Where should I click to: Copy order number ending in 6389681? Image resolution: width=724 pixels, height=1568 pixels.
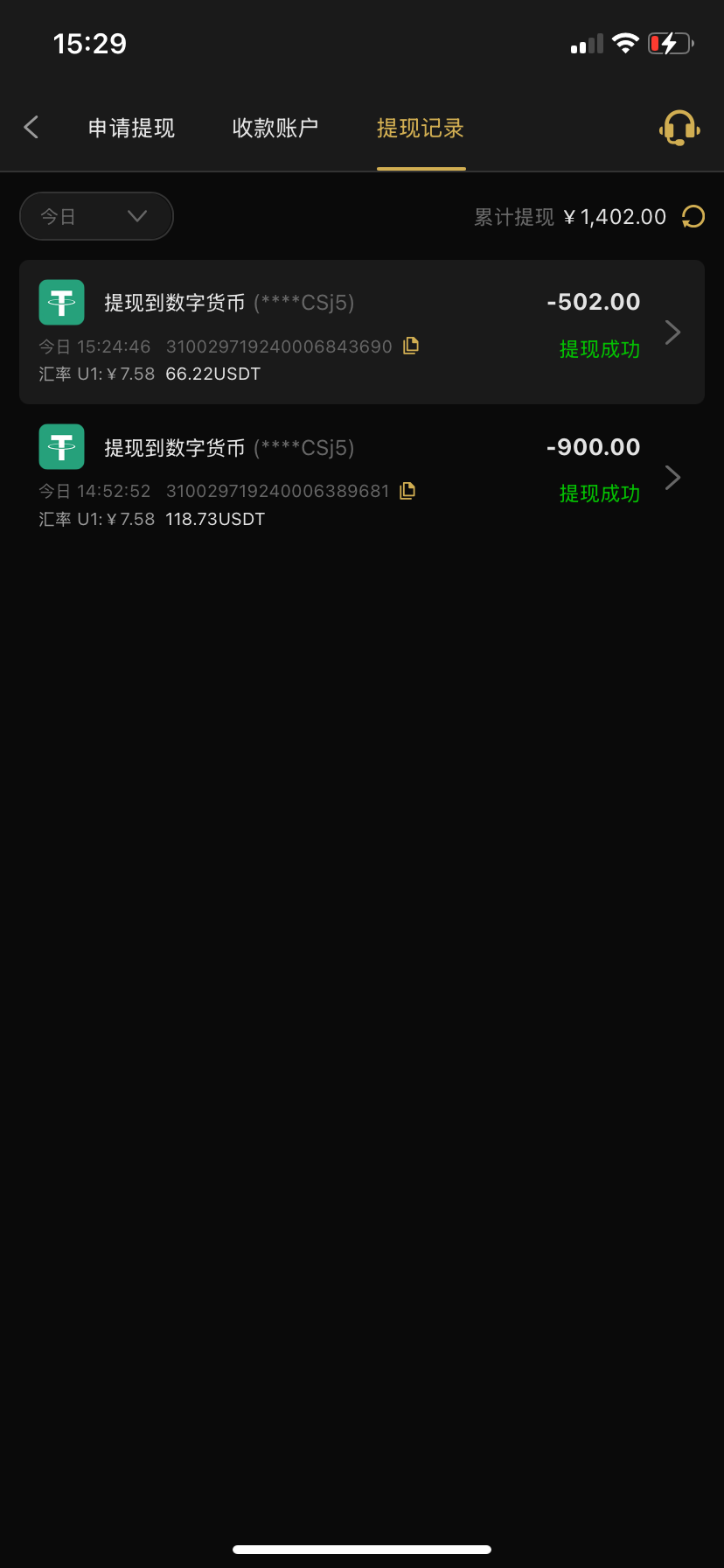407,491
